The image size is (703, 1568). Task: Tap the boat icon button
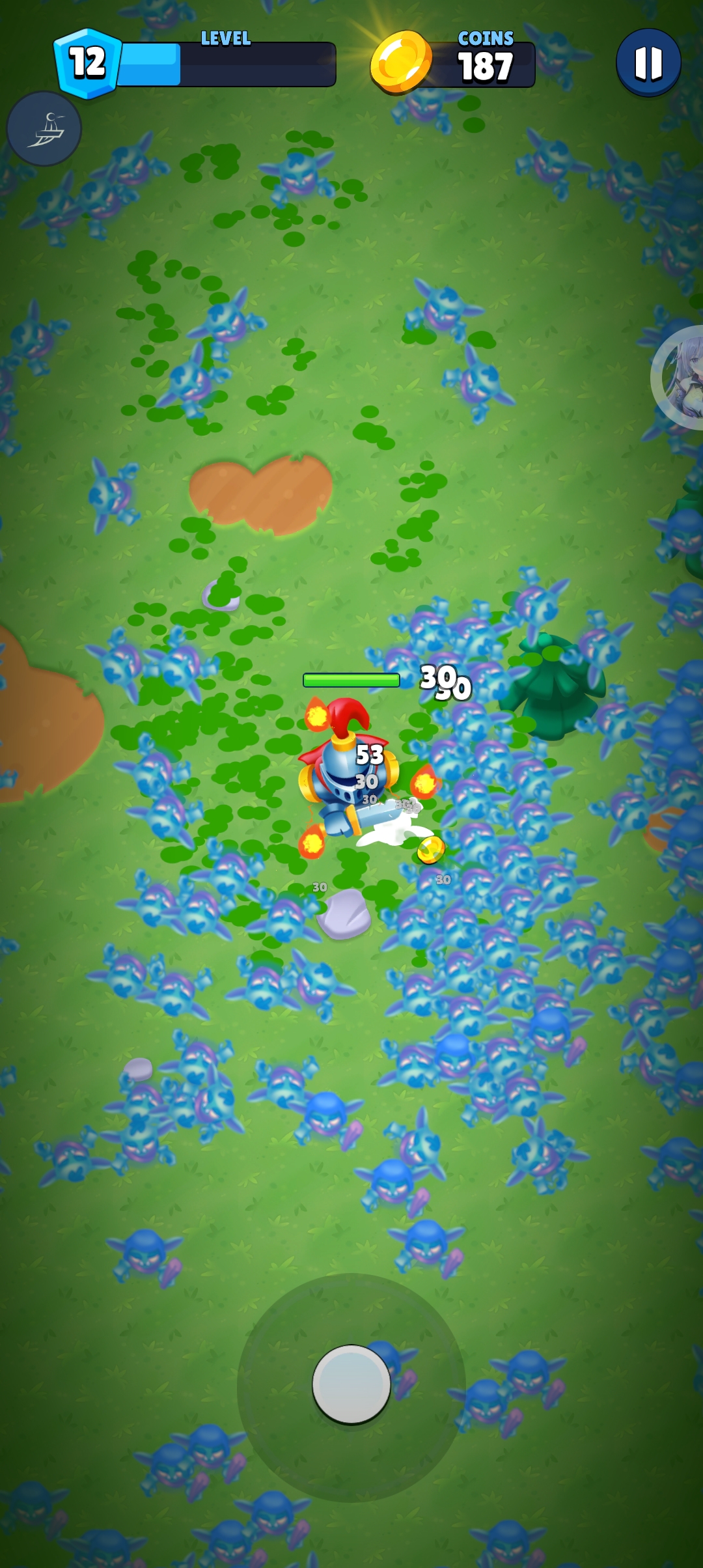(44, 129)
